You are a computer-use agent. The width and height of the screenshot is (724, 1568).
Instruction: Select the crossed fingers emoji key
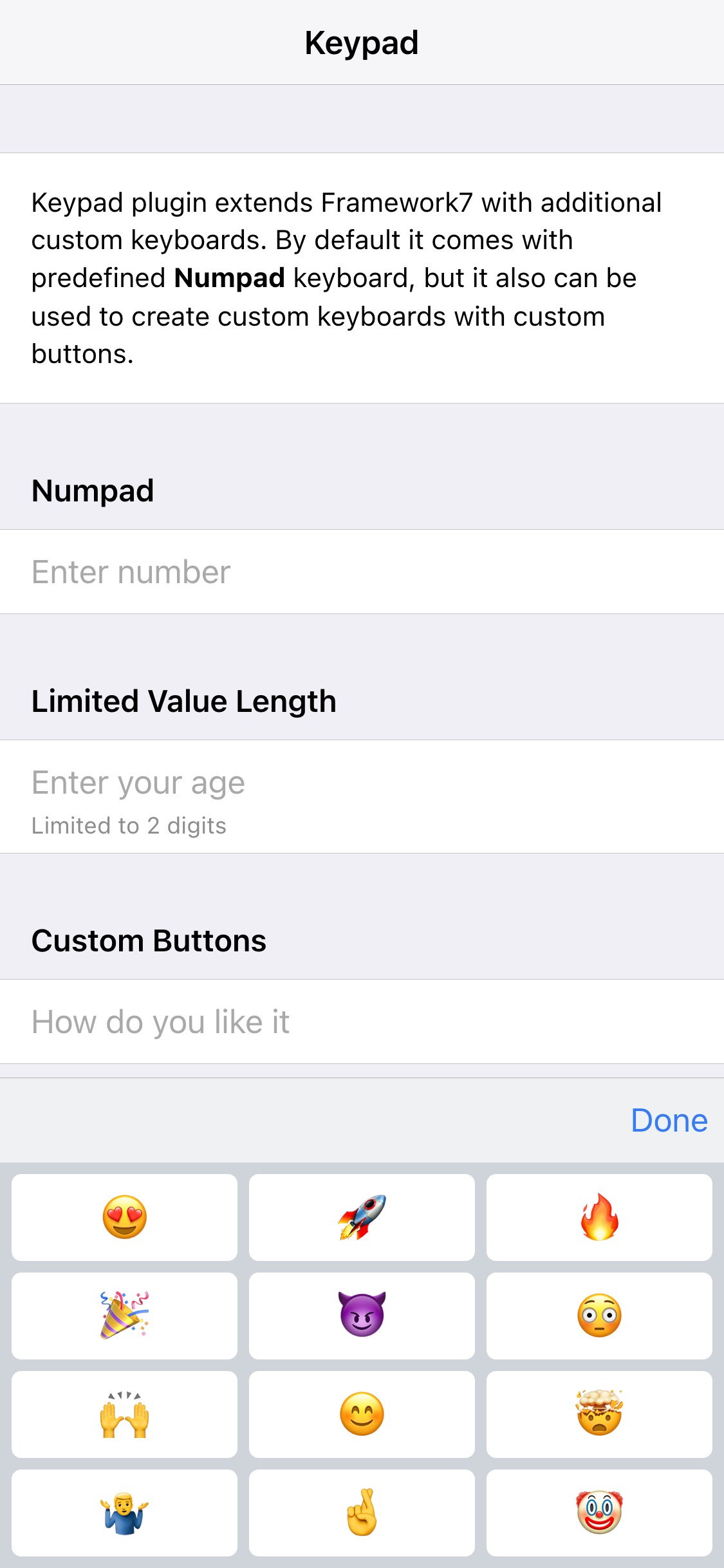click(362, 1512)
